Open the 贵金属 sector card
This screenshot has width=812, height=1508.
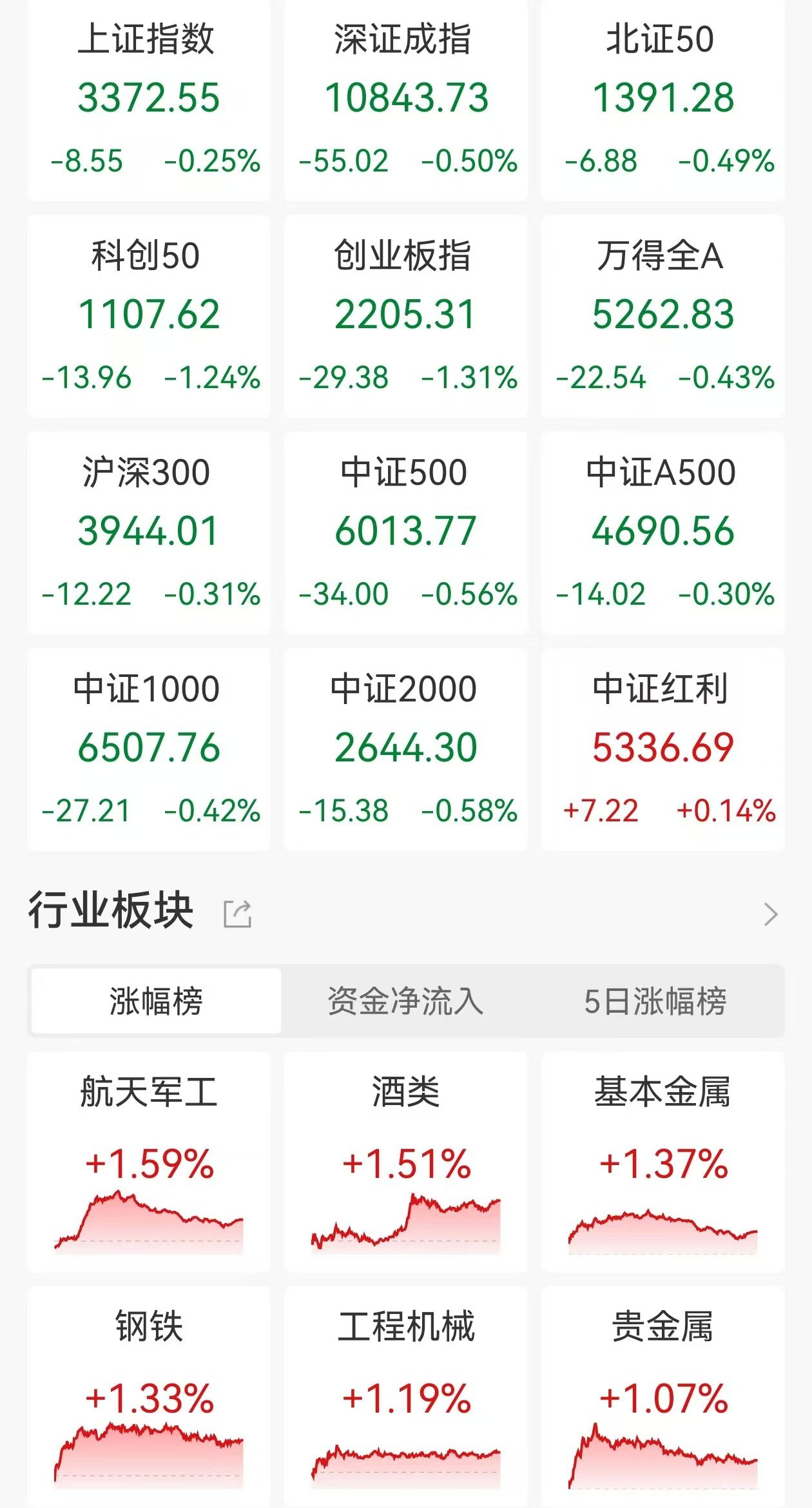(x=663, y=1397)
